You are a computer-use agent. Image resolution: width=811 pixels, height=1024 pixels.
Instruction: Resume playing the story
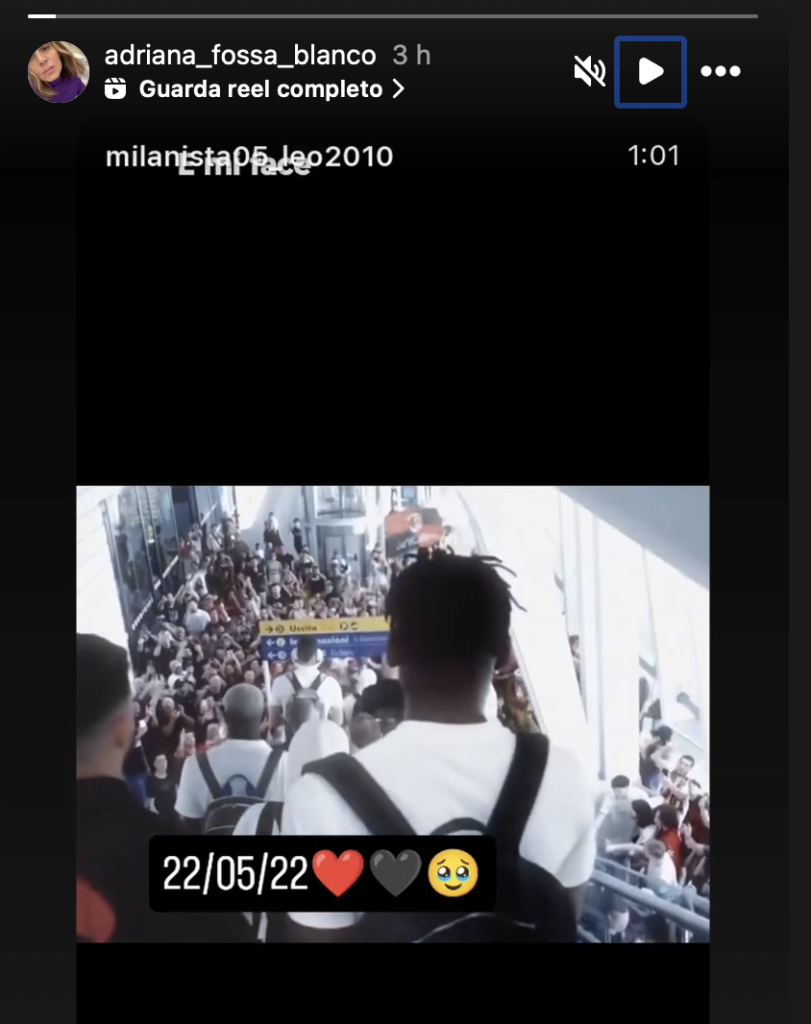(x=650, y=71)
